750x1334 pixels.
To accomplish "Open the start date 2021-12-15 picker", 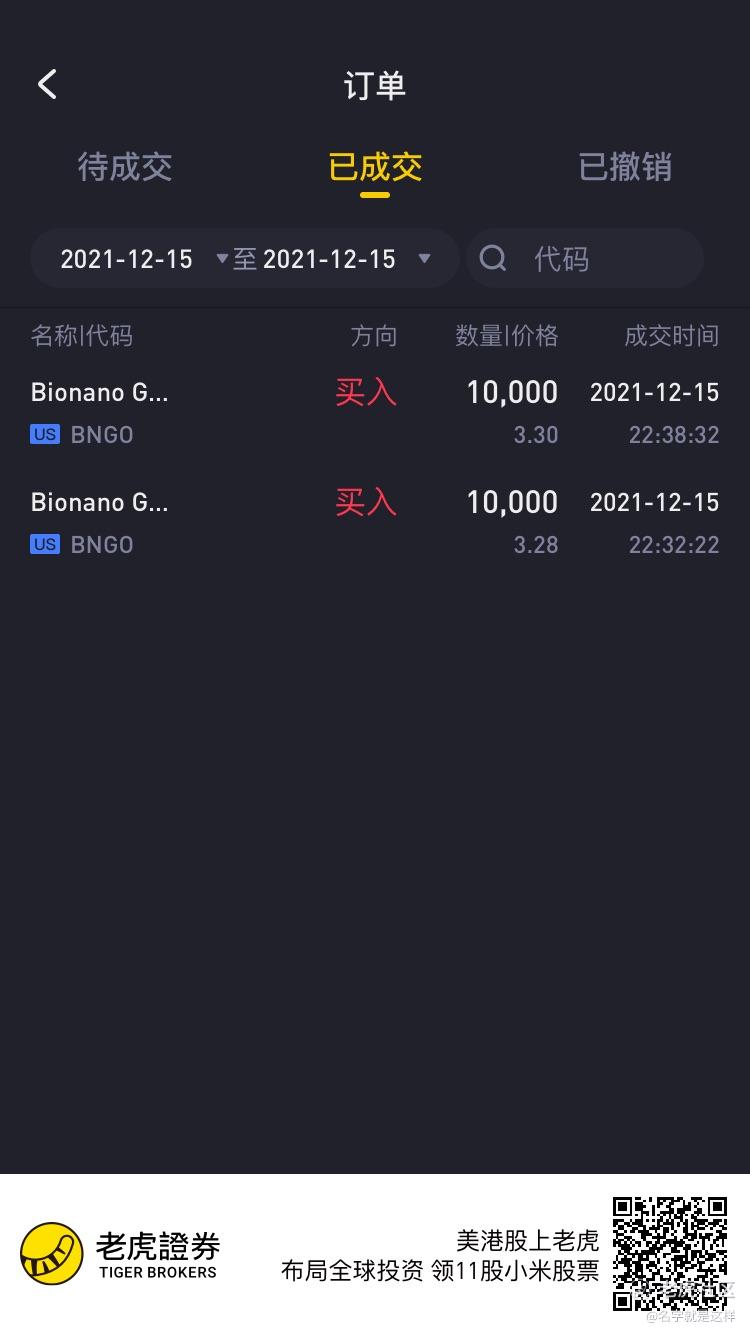I will click(x=144, y=259).
